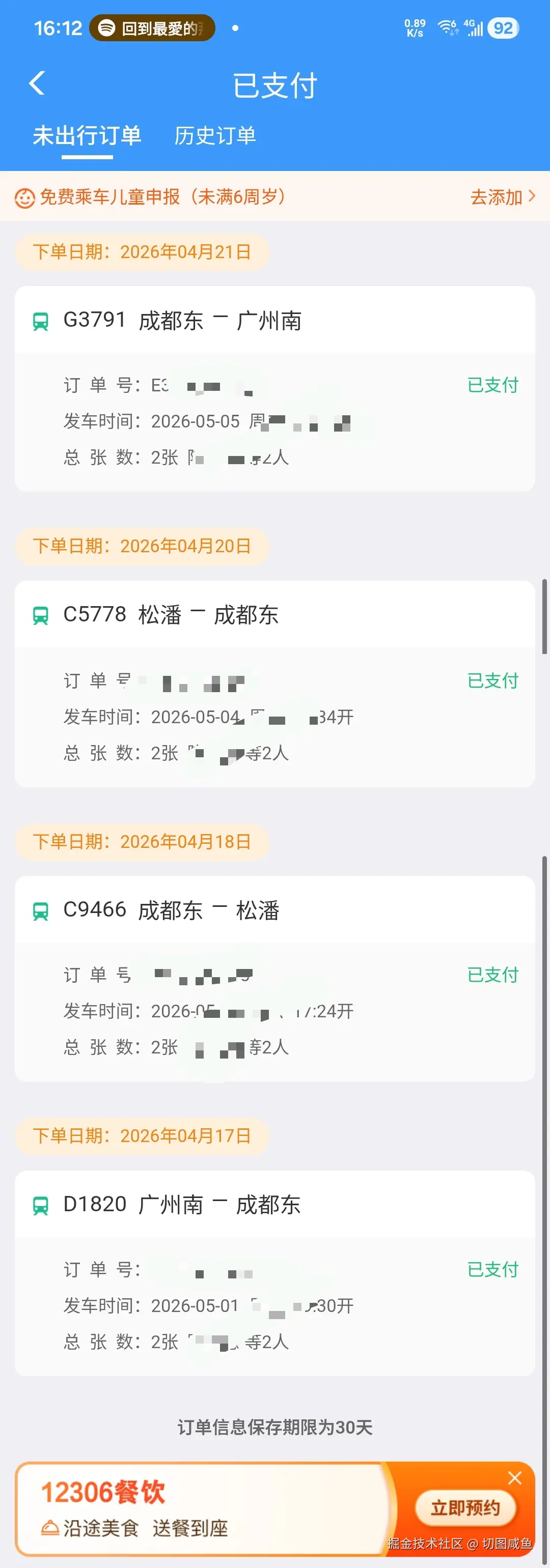This screenshot has height=1568, width=550.
Task: Switch to the 历史订单 tab
Action: (214, 136)
